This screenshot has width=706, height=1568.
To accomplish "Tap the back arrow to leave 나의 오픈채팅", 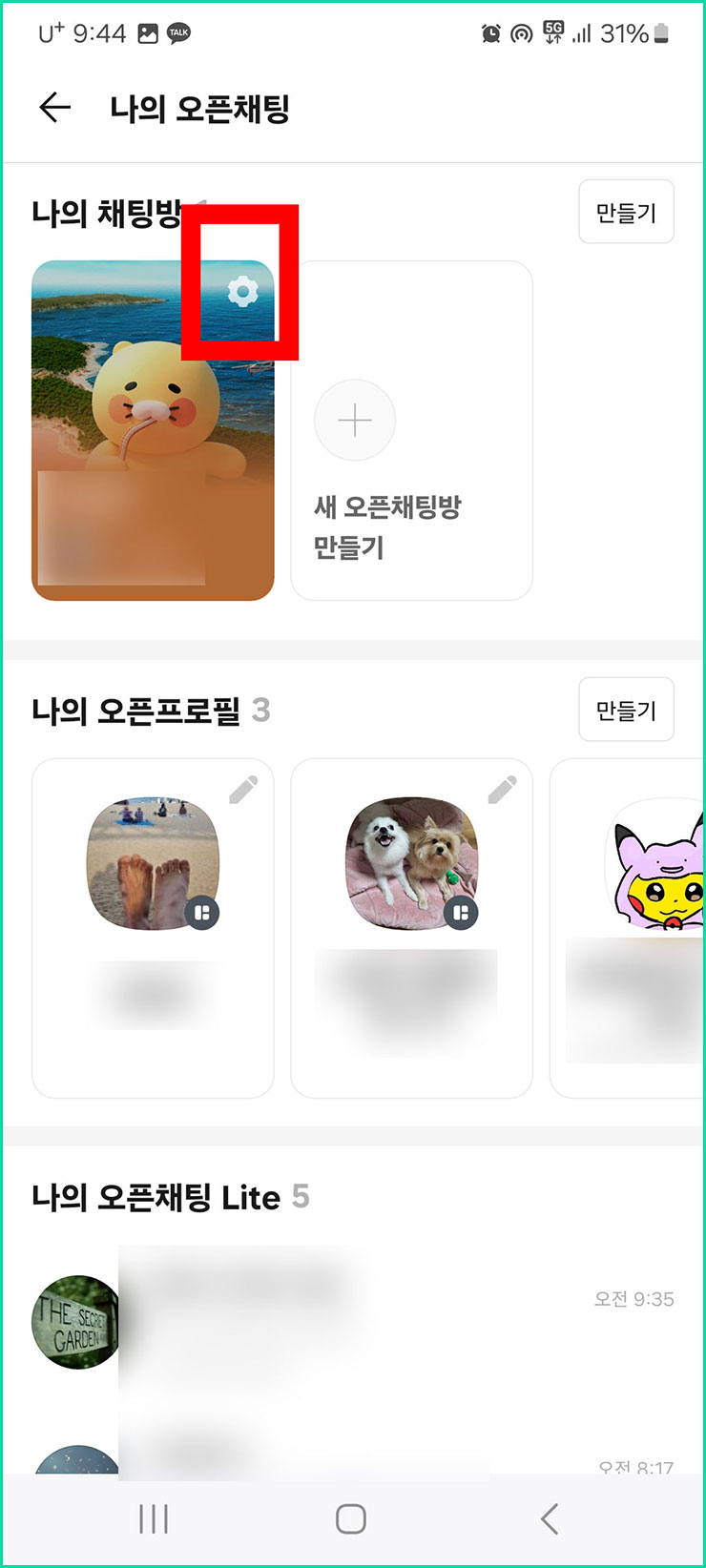I will pyautogui.click(x=54, y=107).
